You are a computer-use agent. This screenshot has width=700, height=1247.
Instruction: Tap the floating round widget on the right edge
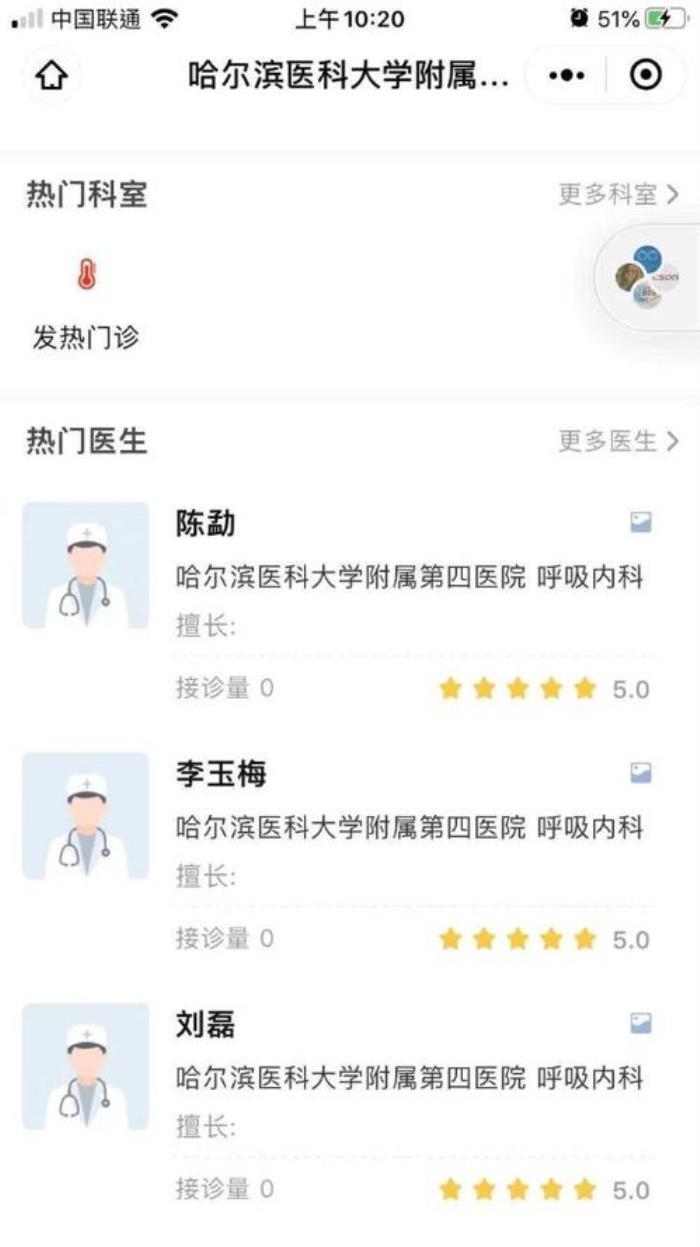click(x=648, y=277)
